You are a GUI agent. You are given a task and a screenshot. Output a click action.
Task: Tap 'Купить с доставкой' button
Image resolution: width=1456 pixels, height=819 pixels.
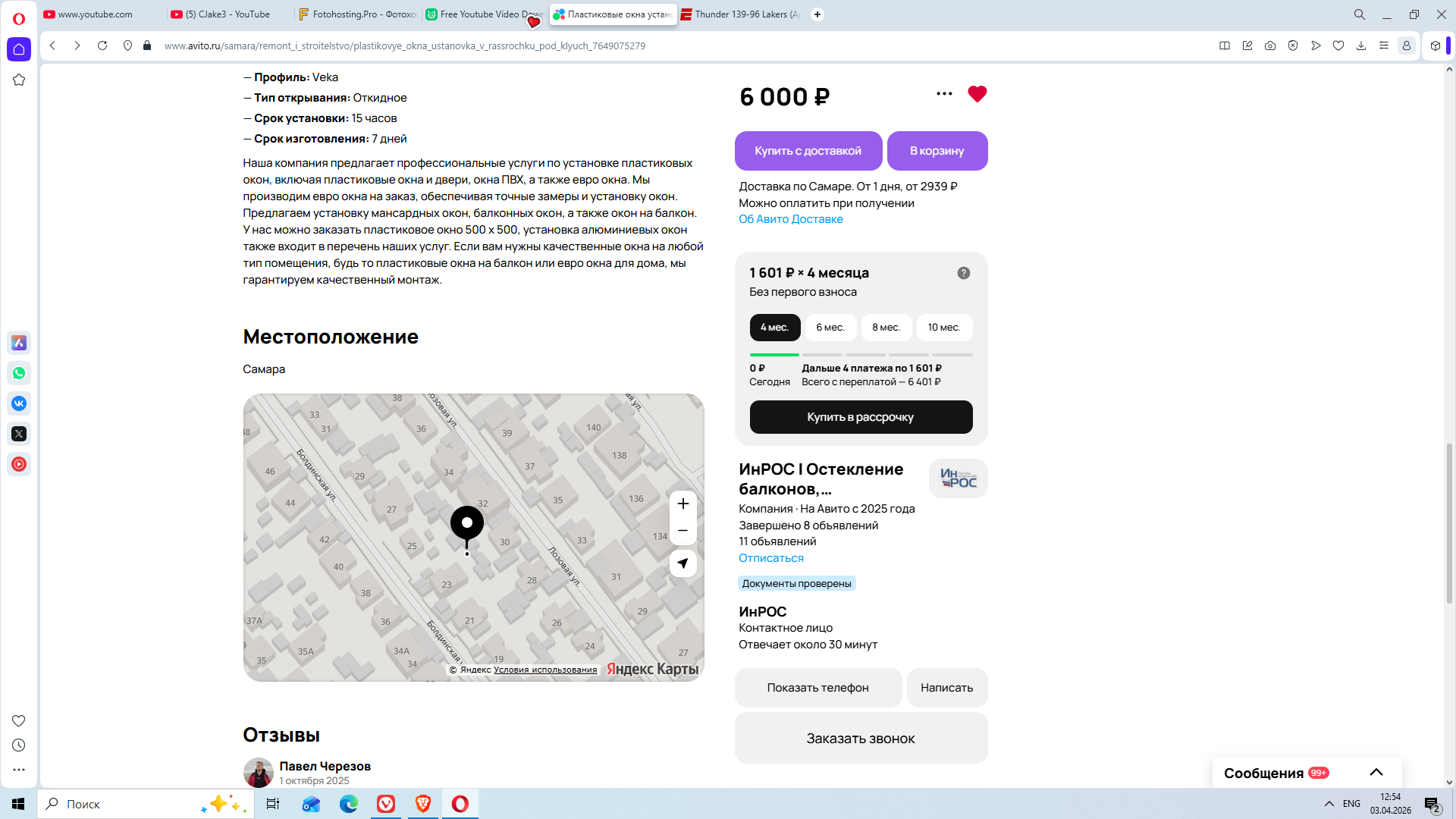tap(808, 151)
